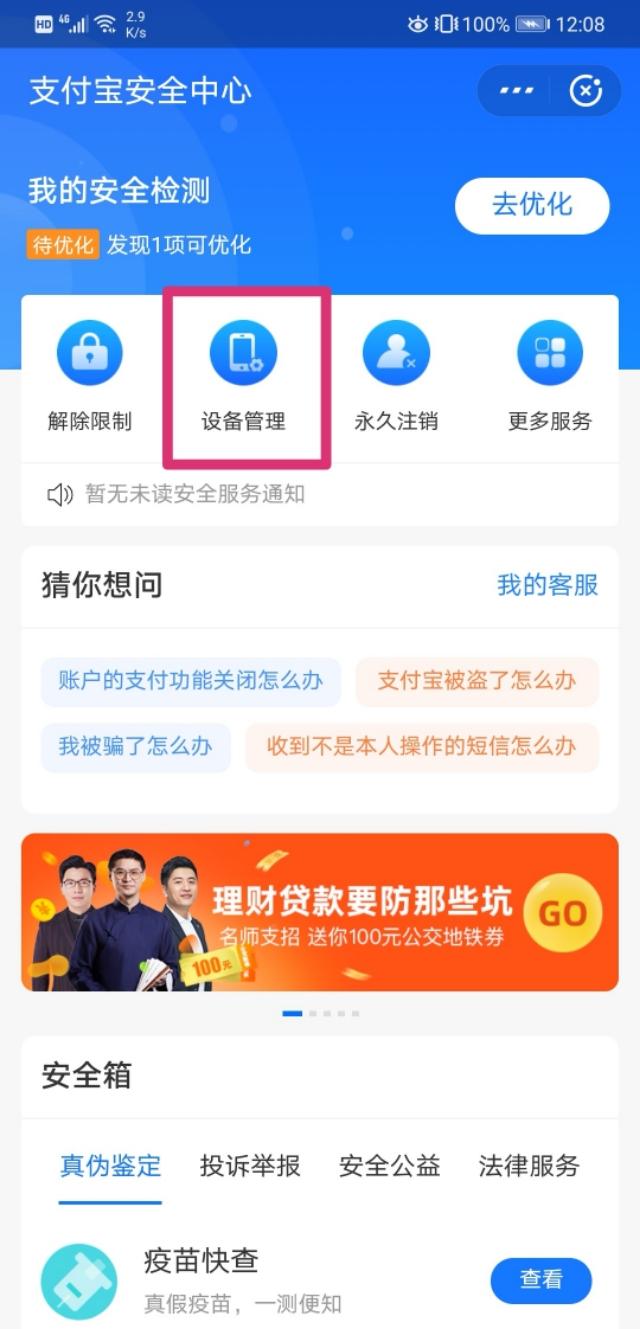Tap the 支付宝被盗了怎么办 chip
Viewport: 640px width, 1329px height.
pos(477,682)
